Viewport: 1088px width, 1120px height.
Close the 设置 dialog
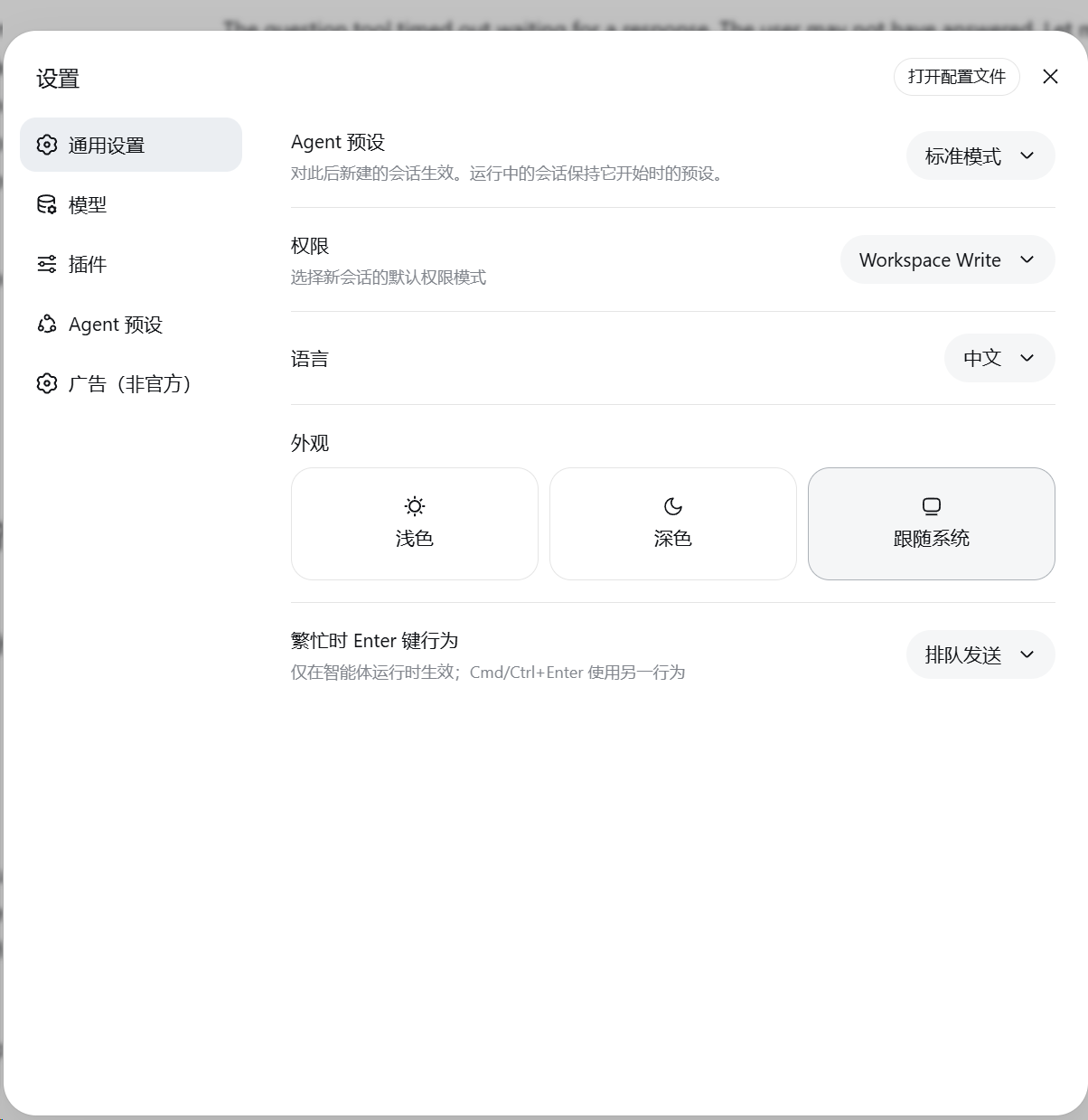pos(1050,77)
